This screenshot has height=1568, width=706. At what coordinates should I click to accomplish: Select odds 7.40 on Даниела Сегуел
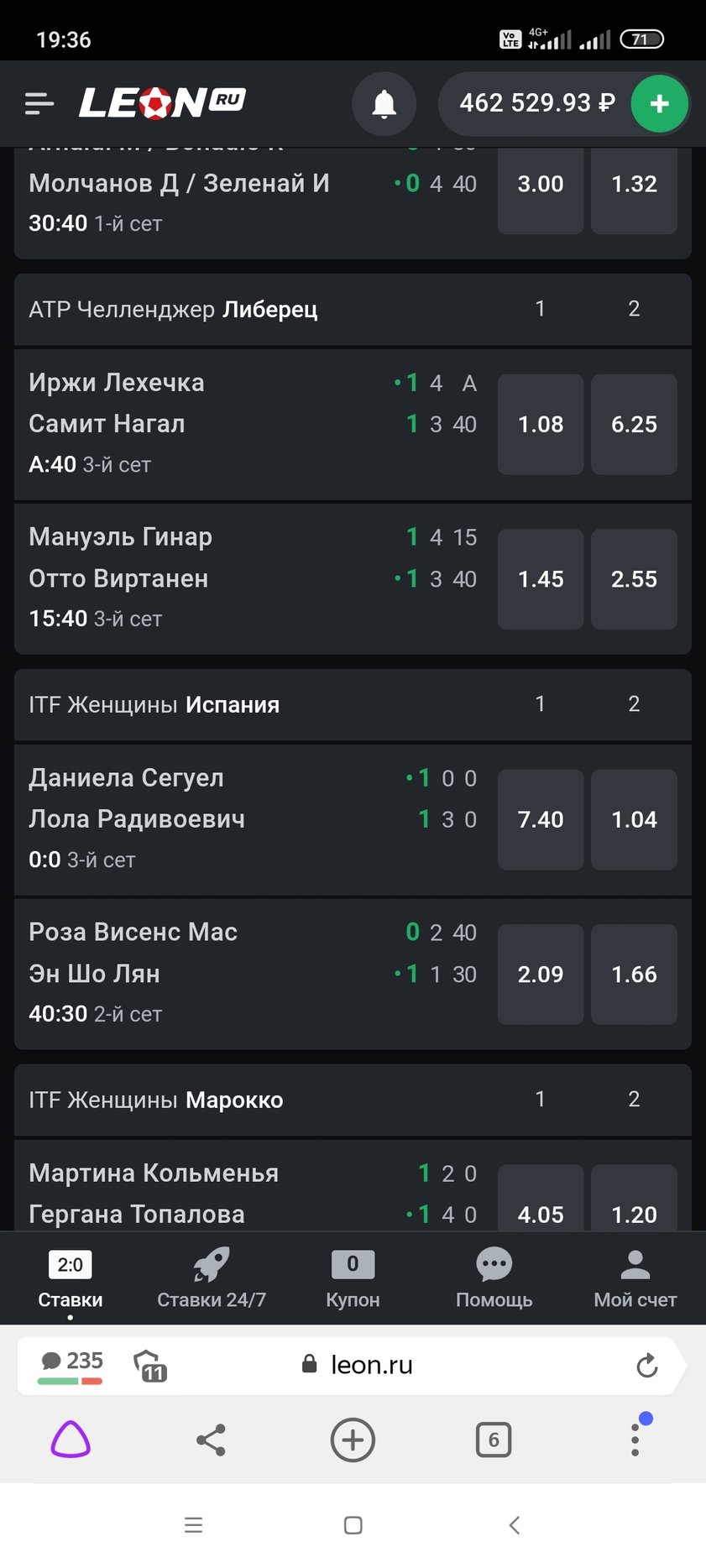pyautogui.click(x=540, y=819)
